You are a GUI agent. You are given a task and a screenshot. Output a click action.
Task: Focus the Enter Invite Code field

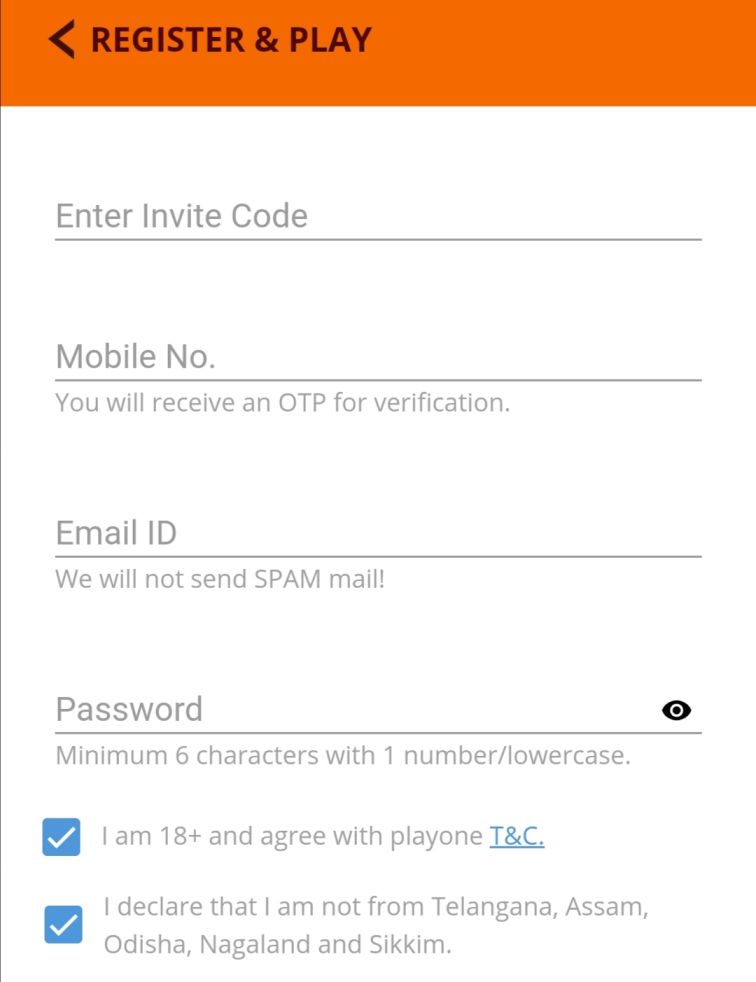tap(378, 216)
